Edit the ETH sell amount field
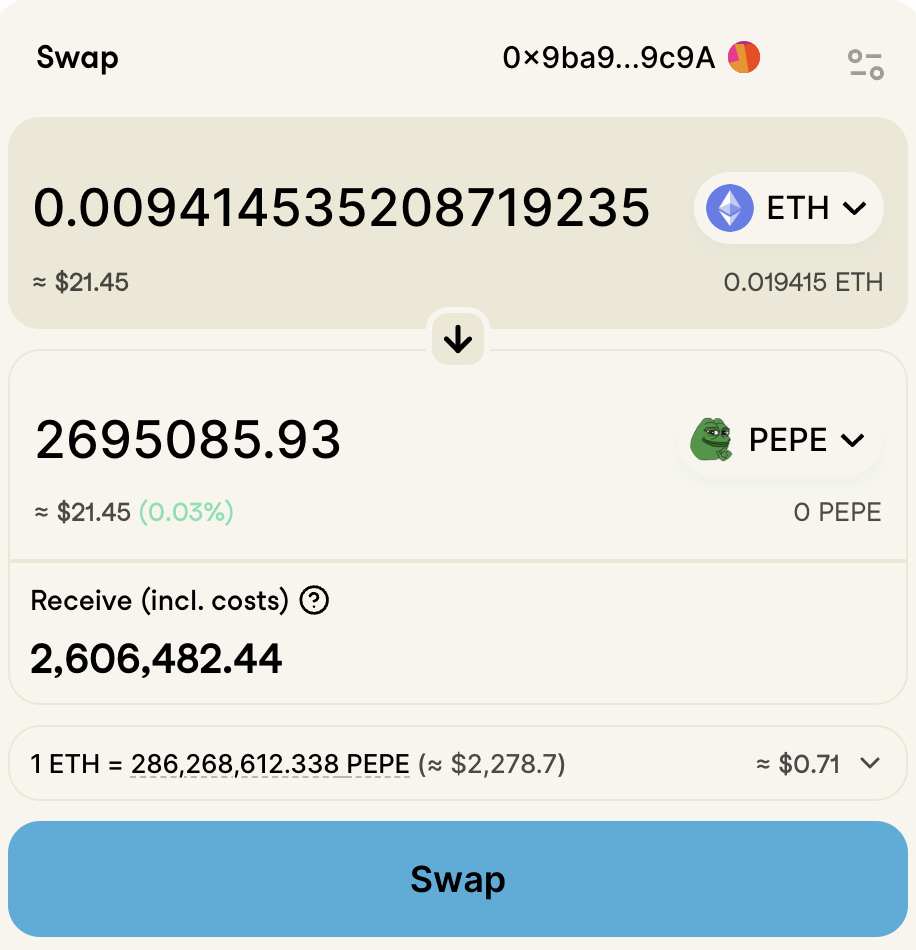The image size is (916, 950). [342, 208]
